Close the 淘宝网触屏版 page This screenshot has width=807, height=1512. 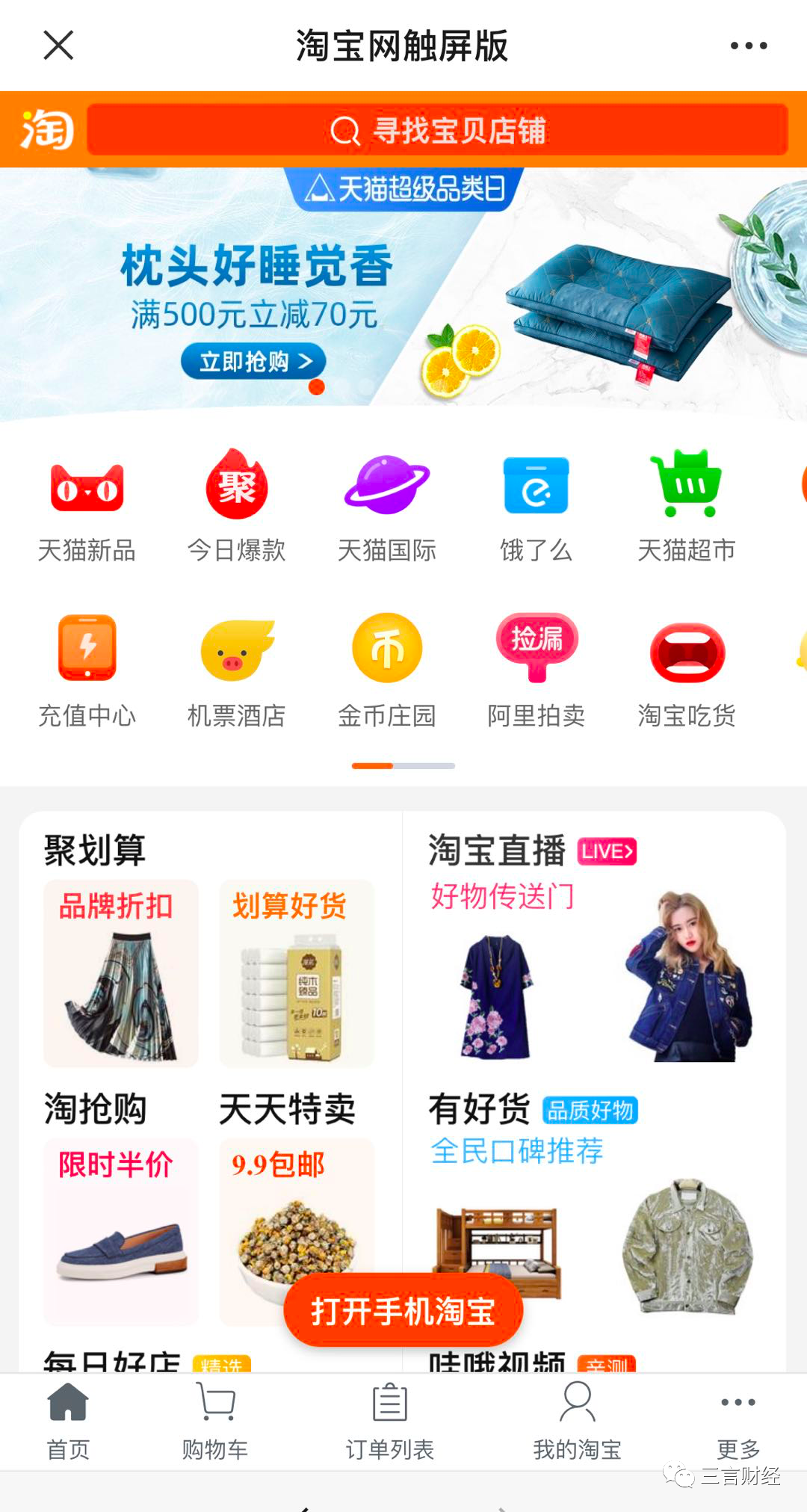pos(58,45)
